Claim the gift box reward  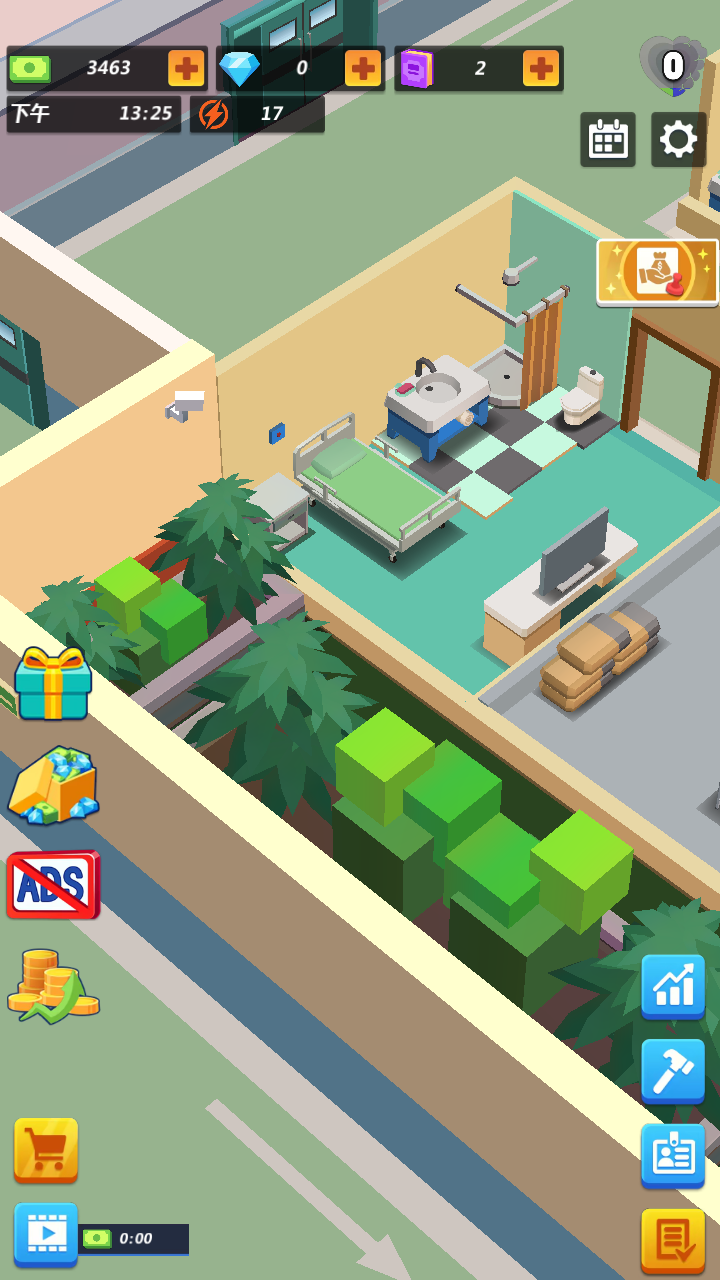click(x=53, y=683)
